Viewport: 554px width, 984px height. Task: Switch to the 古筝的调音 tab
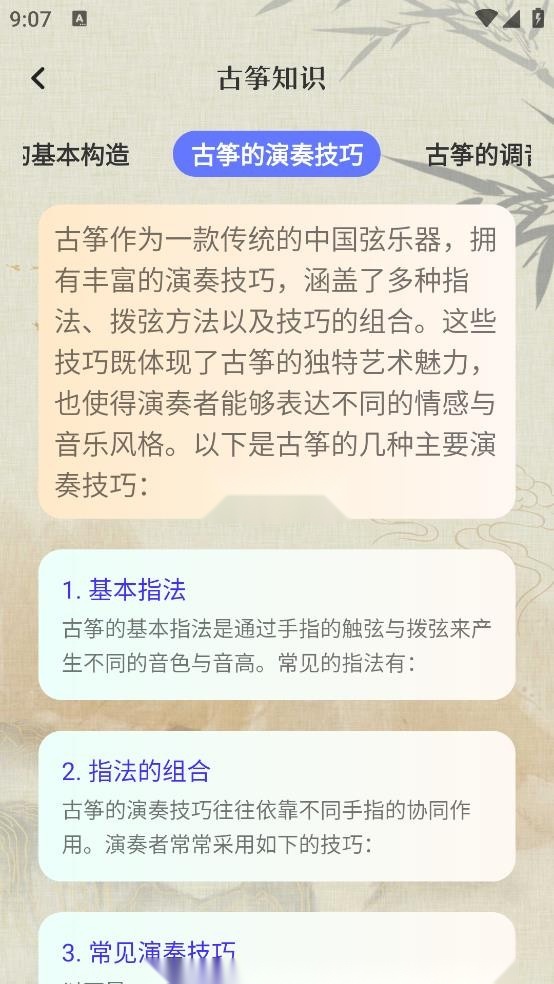tap(480, 154)
